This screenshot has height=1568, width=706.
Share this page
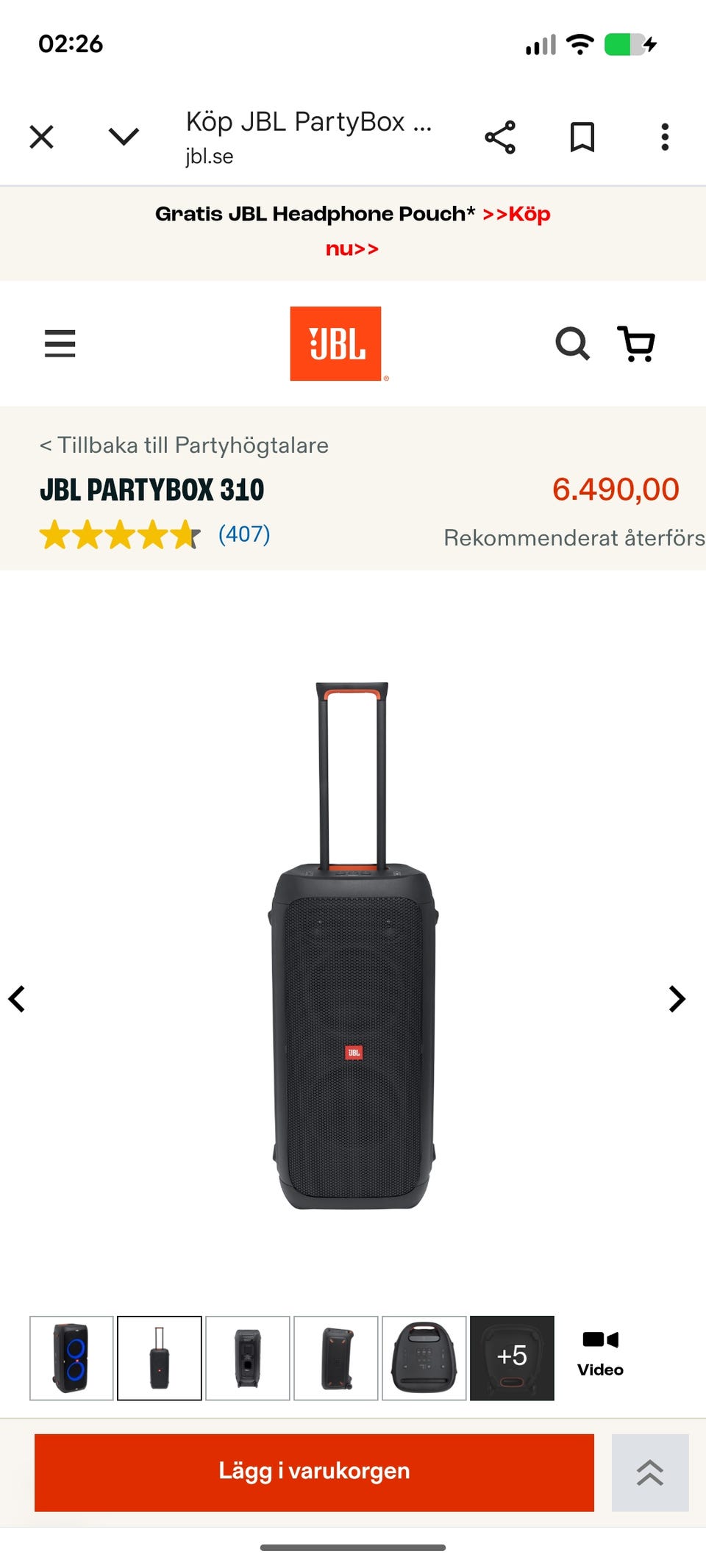pyautogui.click(x=500, y=137)
